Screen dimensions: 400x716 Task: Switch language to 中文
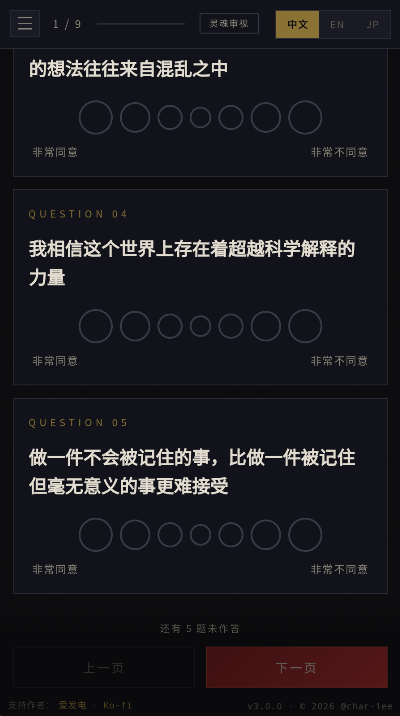(x=297, y=25)
